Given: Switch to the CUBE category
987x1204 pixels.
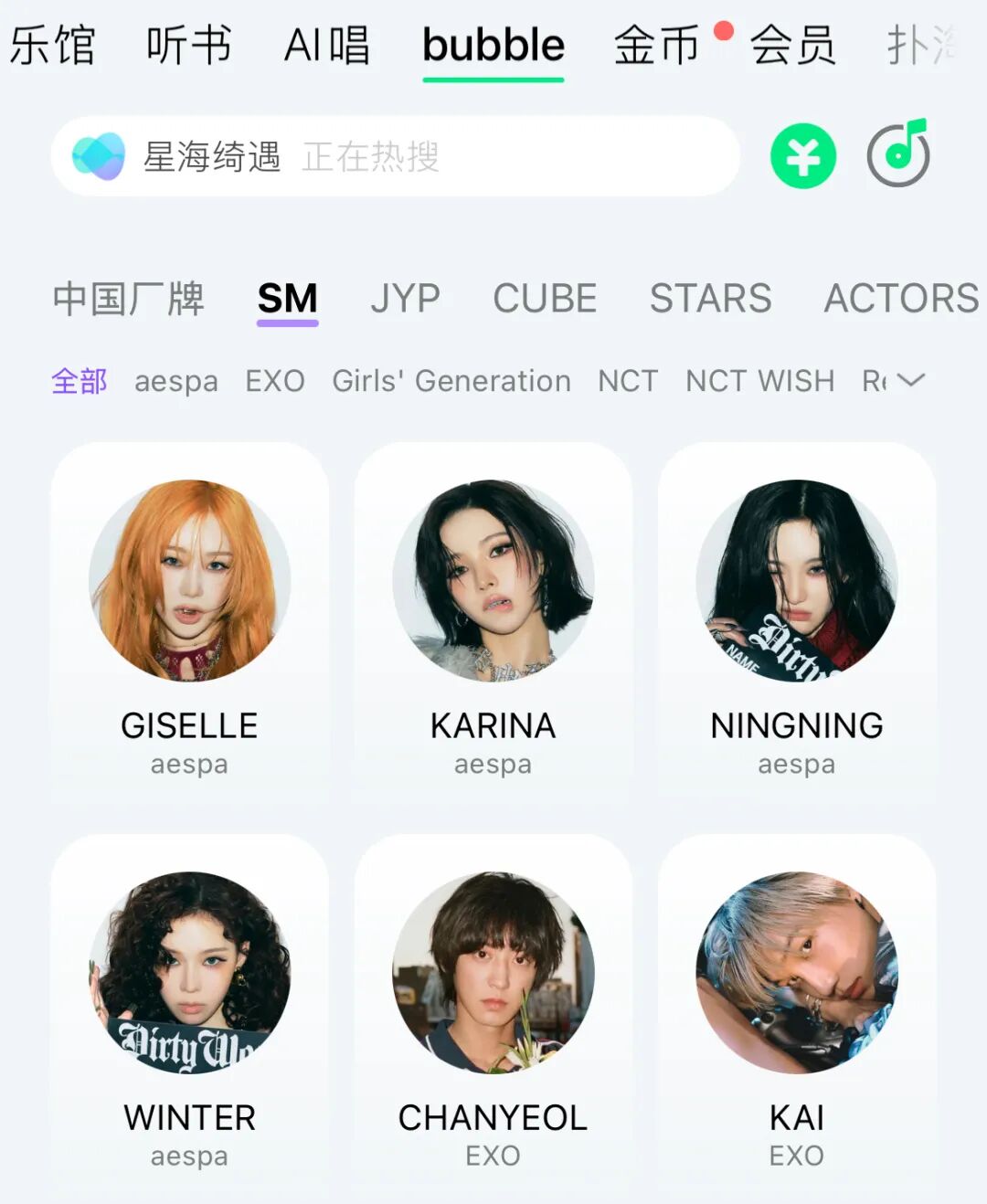Looking at the screenshot, I should click(x=545, y=299).
